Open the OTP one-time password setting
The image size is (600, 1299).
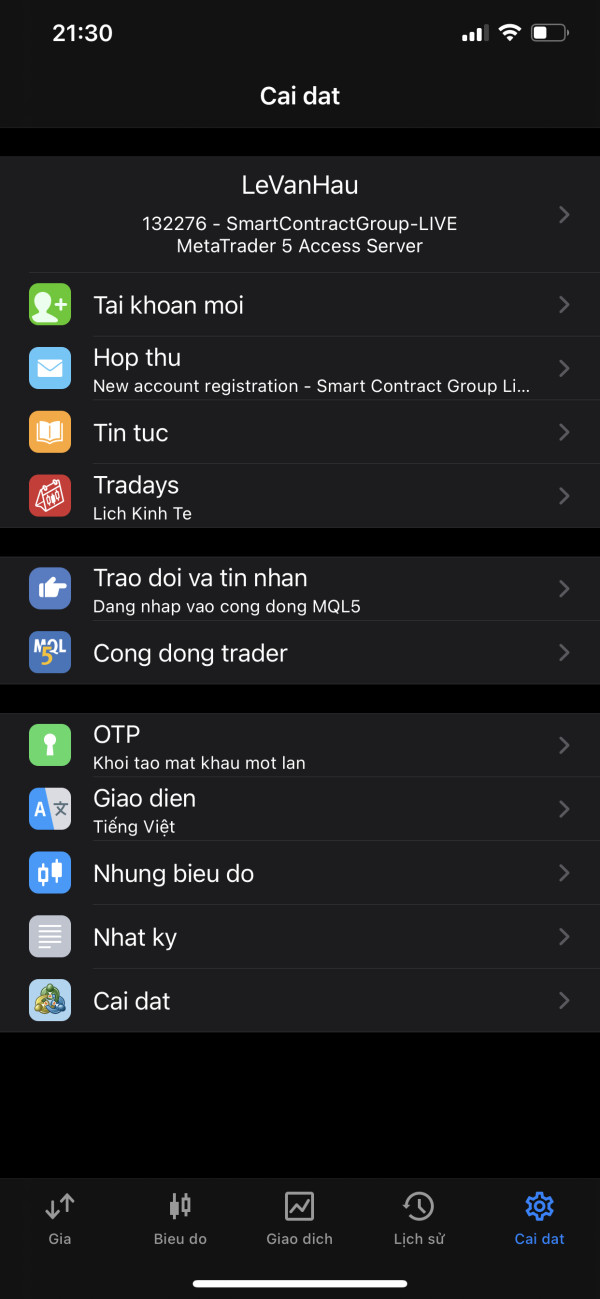(x=300, y=745)
